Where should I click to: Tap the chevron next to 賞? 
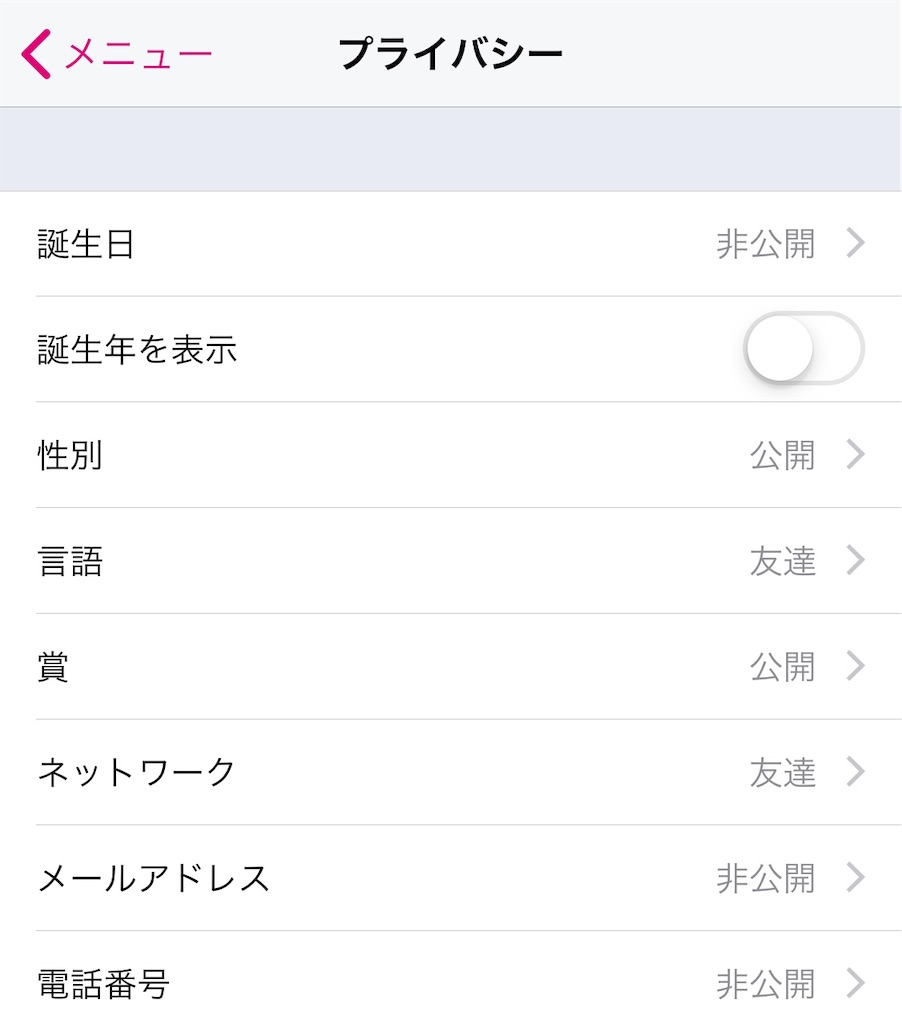[x=855, y=666]
